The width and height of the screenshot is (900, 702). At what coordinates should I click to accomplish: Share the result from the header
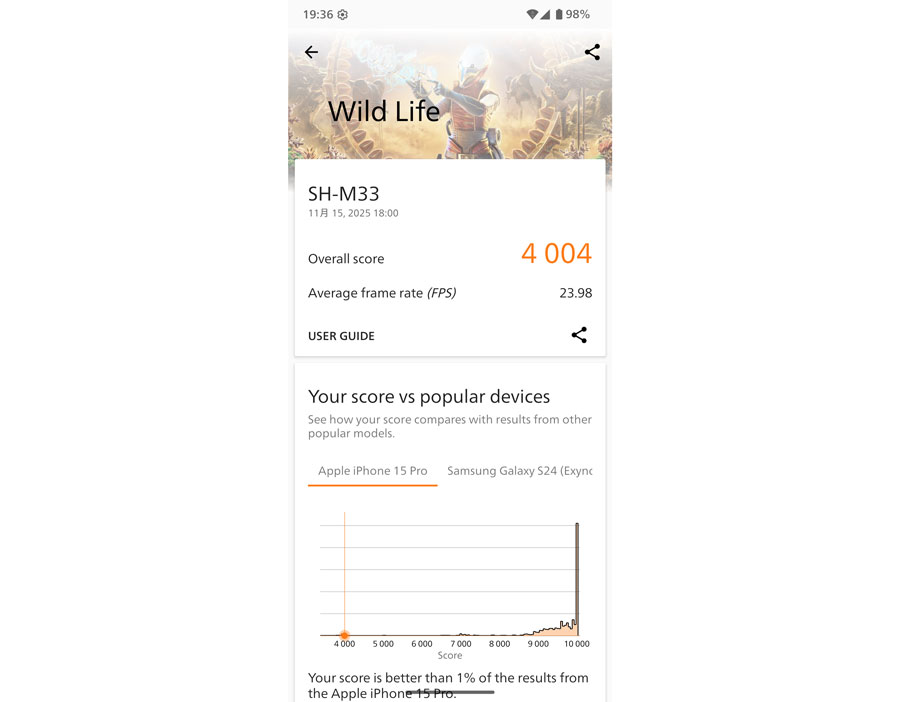[592, 52]
